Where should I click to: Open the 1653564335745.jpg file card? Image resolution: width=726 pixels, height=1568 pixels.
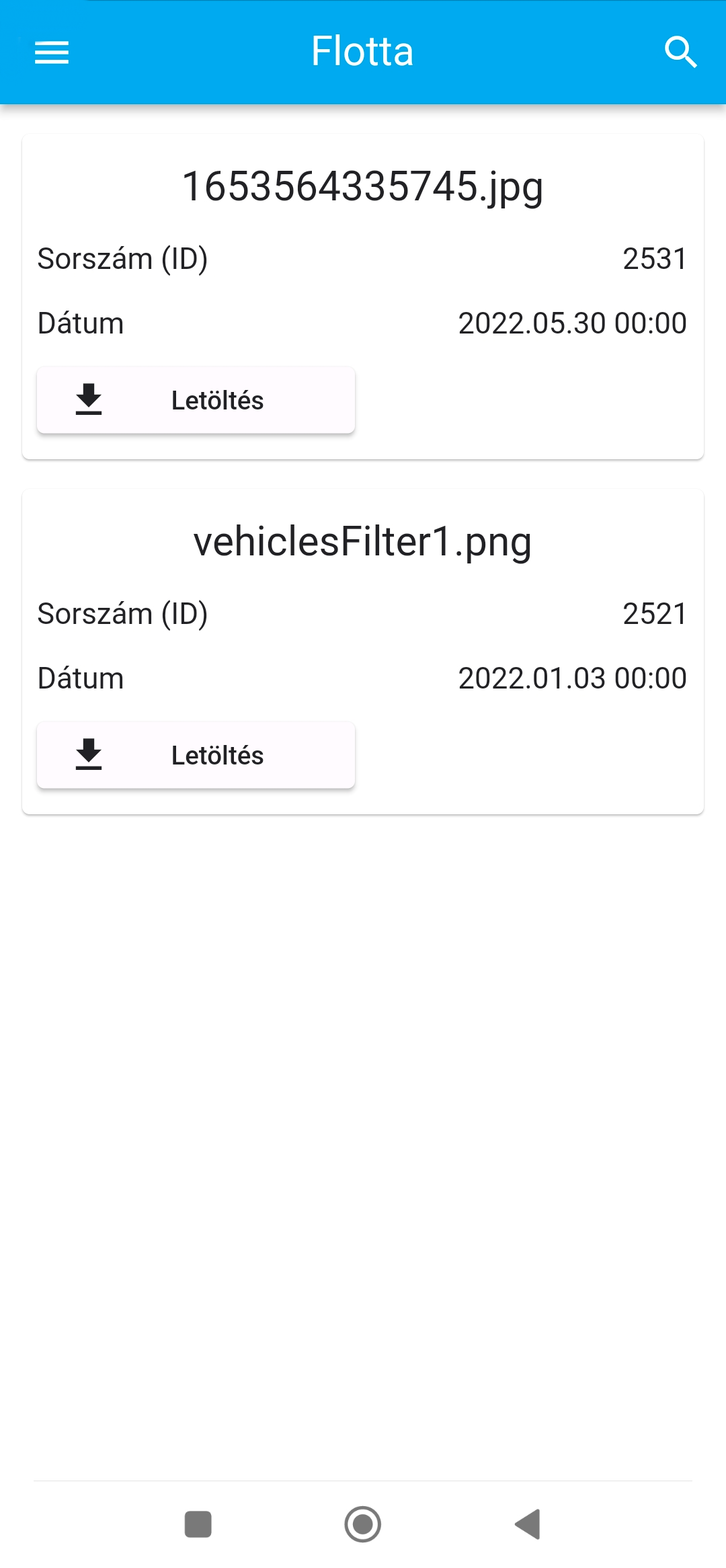pos(363,187)
